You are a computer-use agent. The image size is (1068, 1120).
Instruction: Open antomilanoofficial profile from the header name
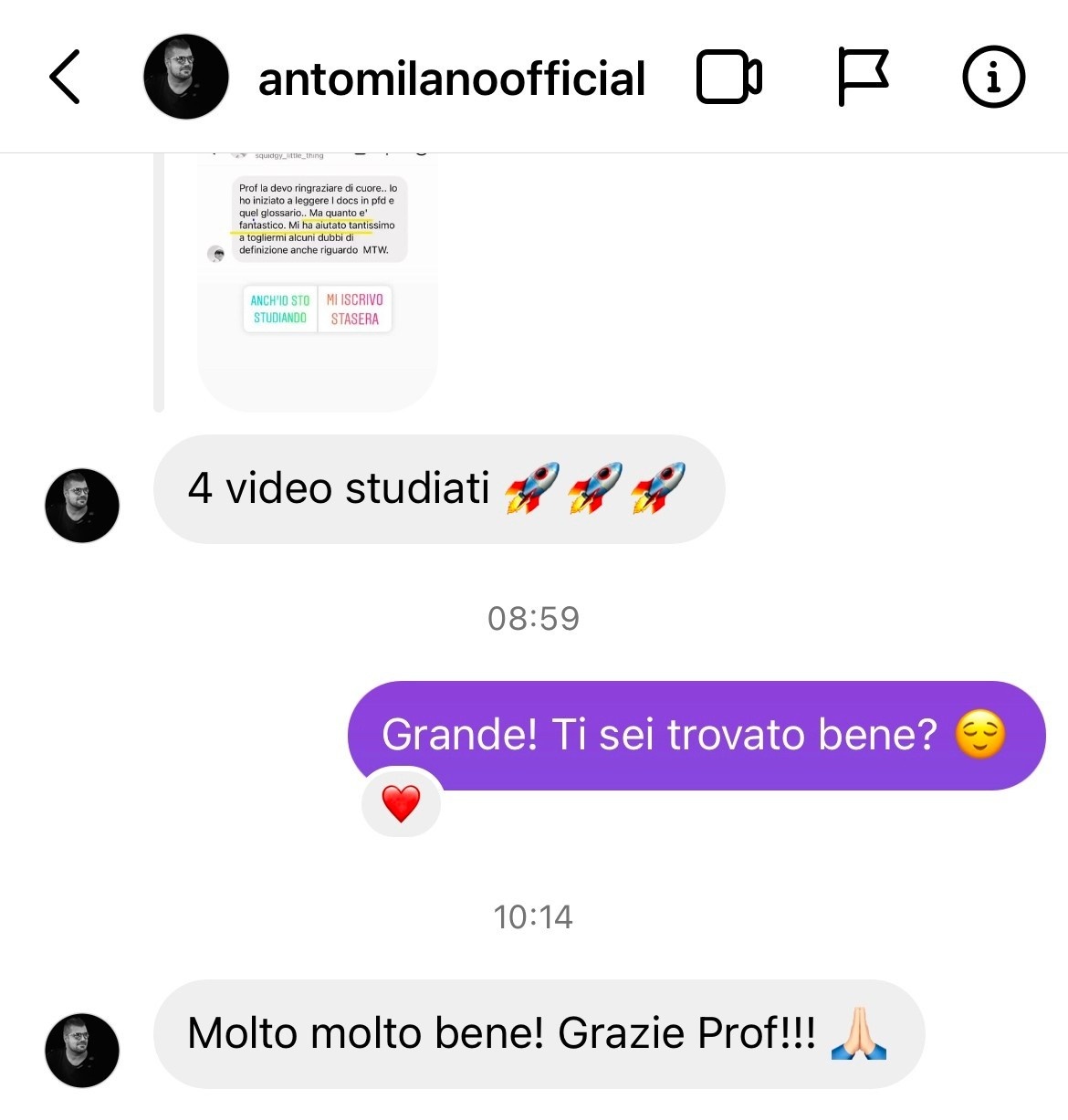click(x=451, y=79)
